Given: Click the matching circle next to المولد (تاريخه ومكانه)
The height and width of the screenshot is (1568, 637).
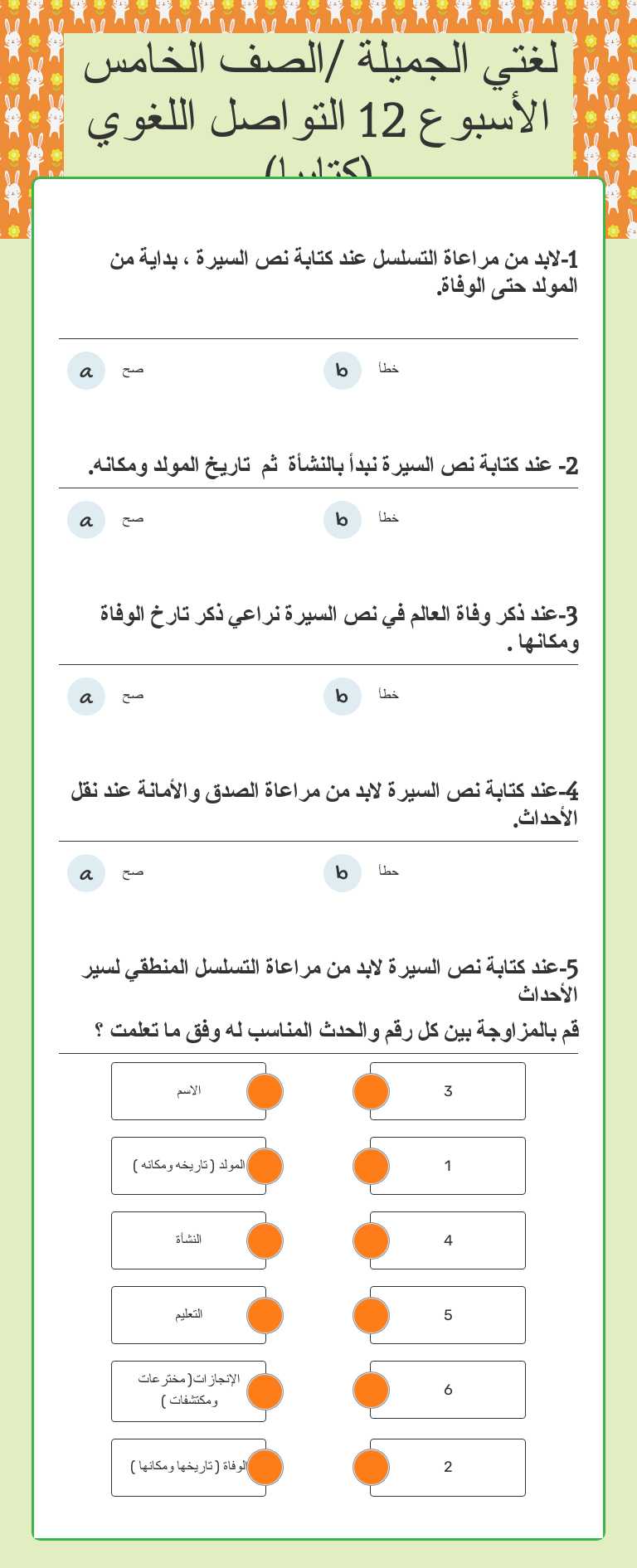Looking at the screenshot, I should click(264, 1166).
